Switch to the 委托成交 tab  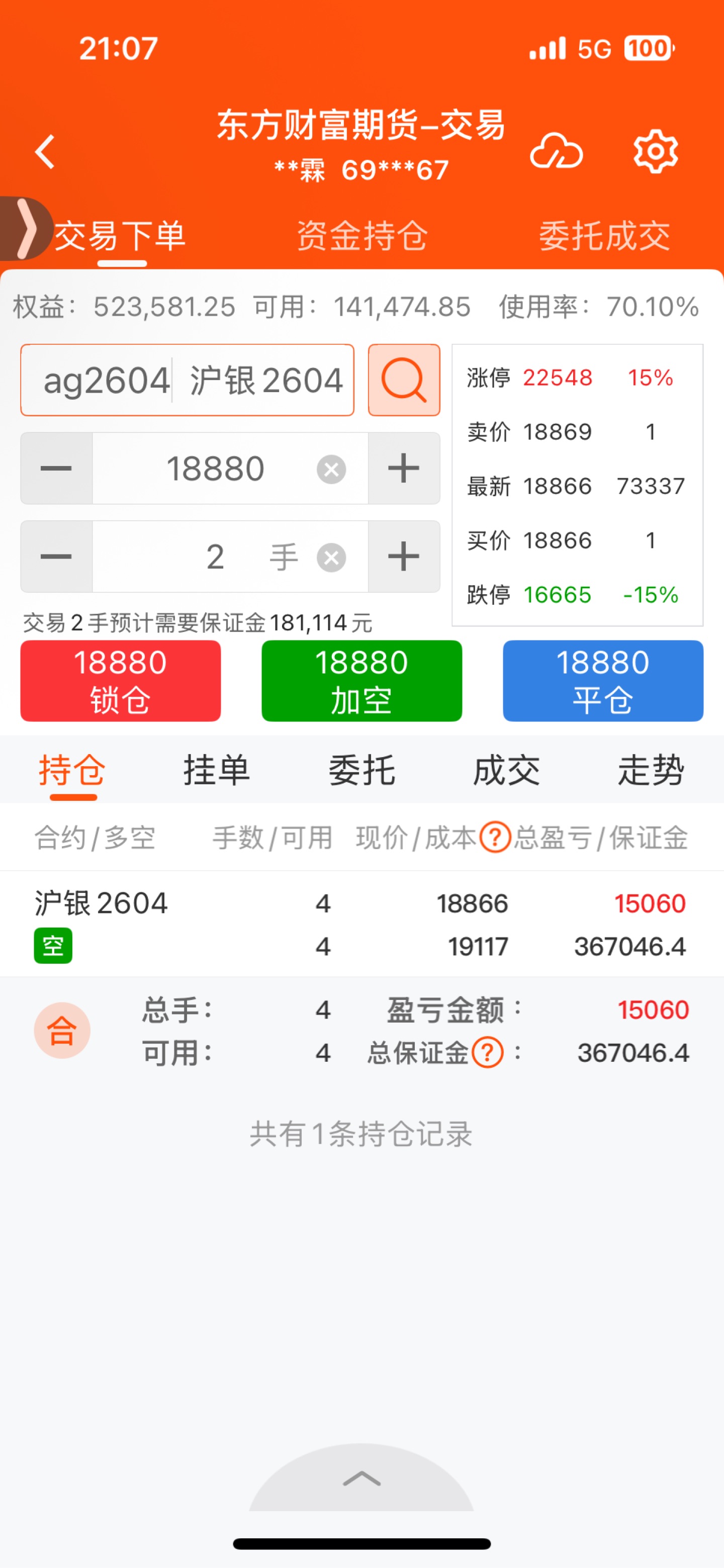click(x=604, y=236)
